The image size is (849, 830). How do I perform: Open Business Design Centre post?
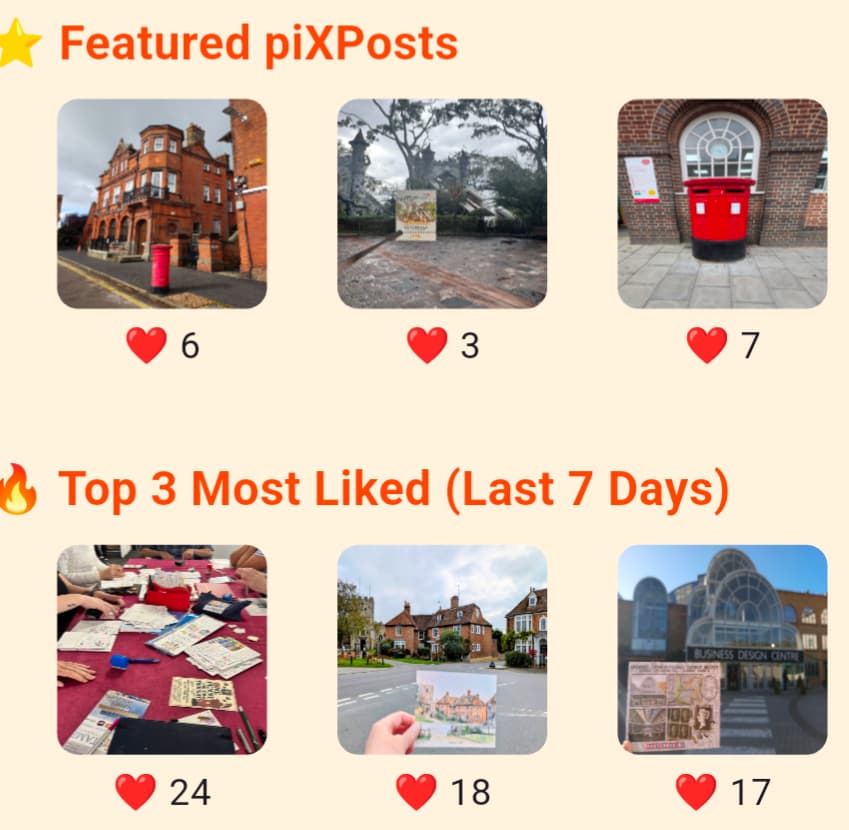722,649
